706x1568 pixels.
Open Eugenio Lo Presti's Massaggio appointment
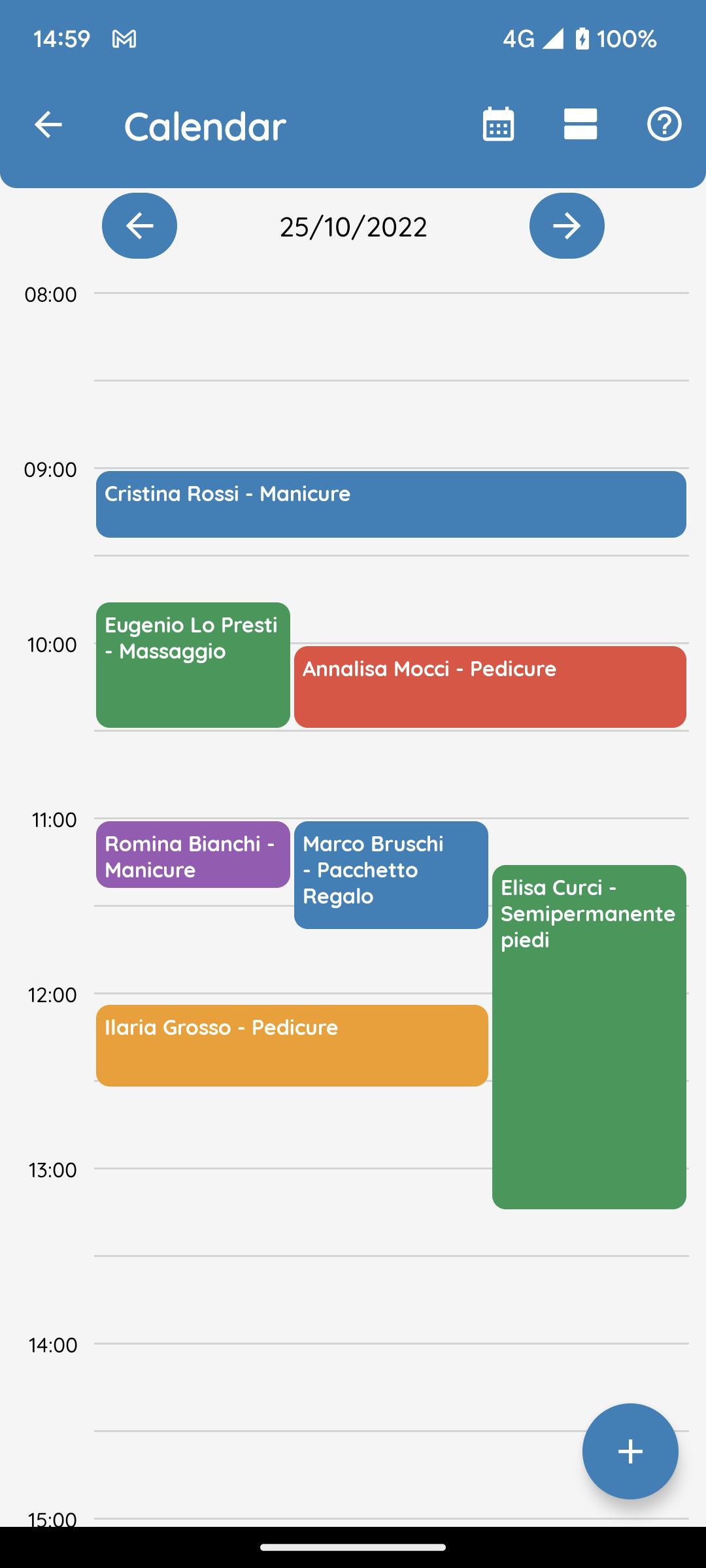tap(193, 665)
